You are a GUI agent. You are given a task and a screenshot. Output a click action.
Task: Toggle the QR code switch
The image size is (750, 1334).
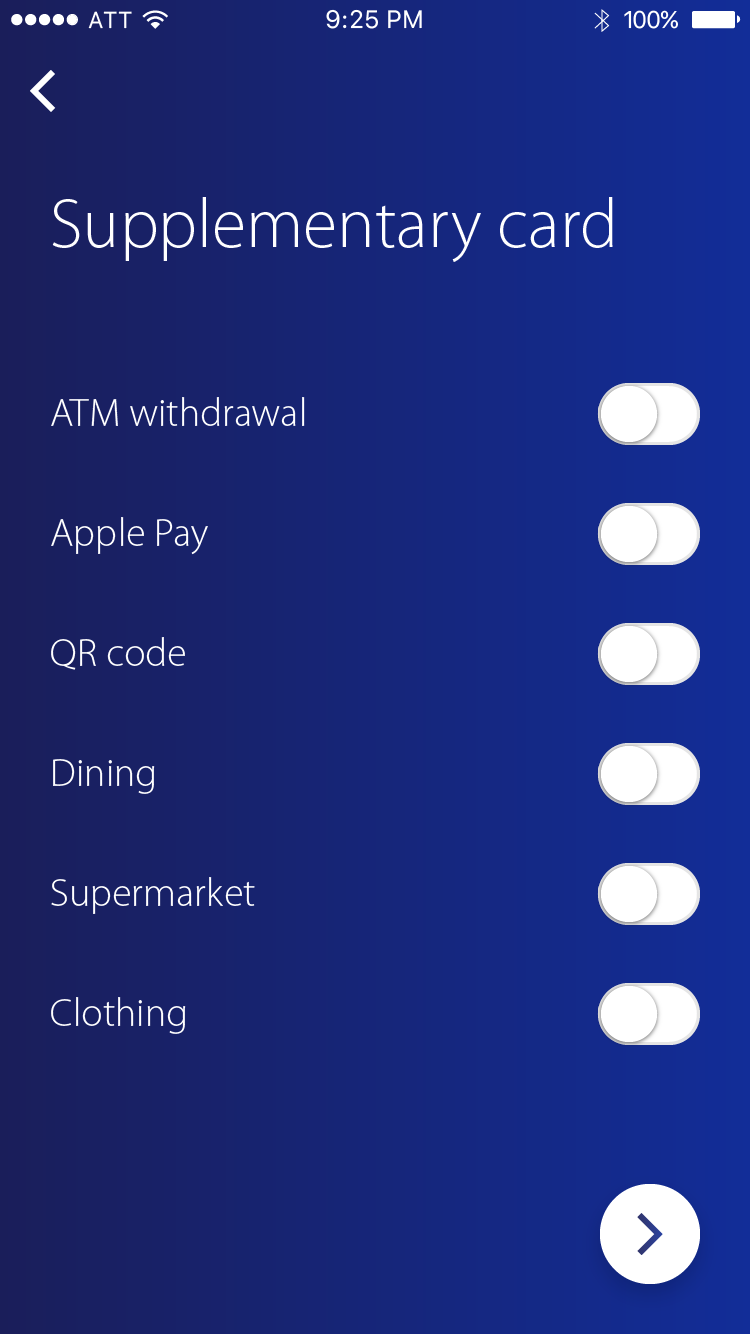coord(649,654)
